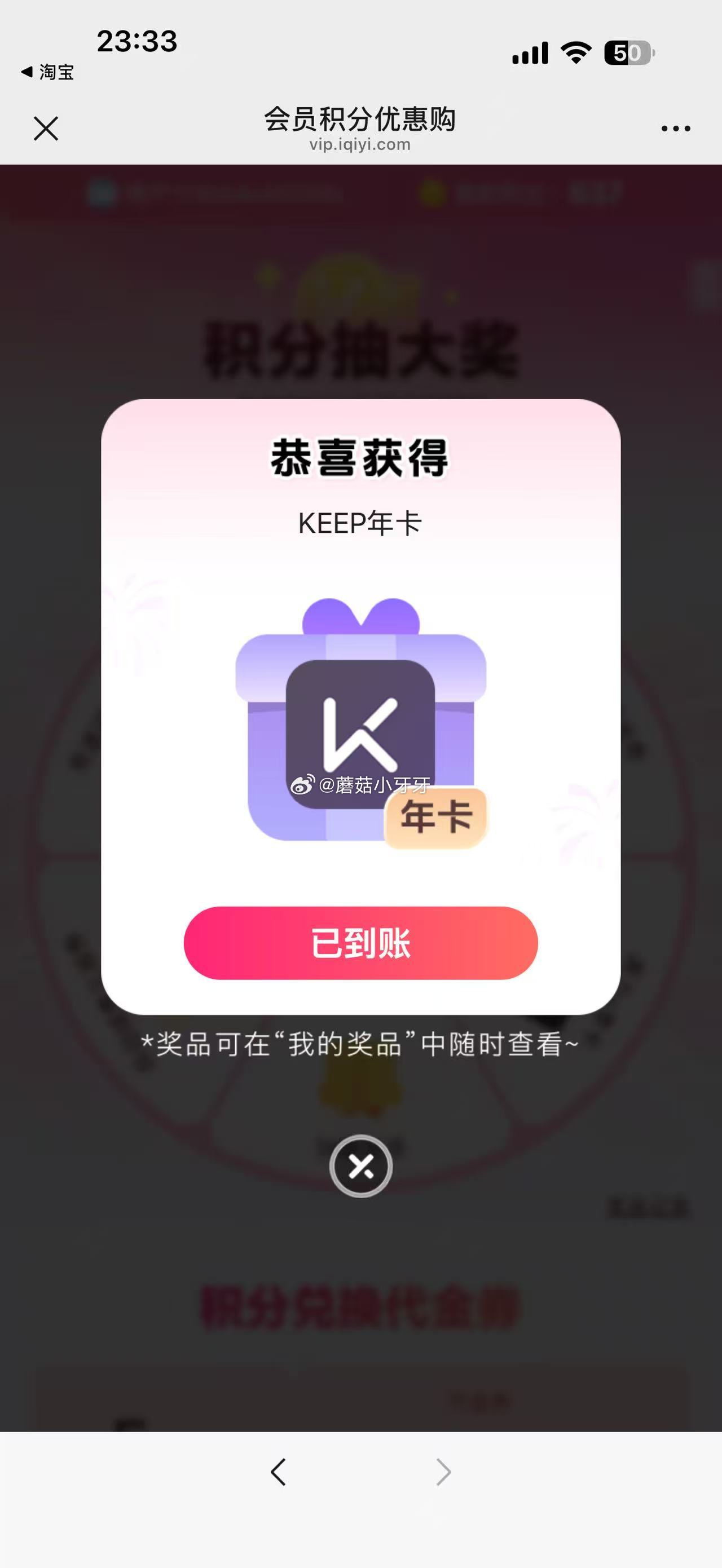Dismiss the prize popup with the circled X
The height and width of the screenshot is (1568, 722).
coord(361,1166)
